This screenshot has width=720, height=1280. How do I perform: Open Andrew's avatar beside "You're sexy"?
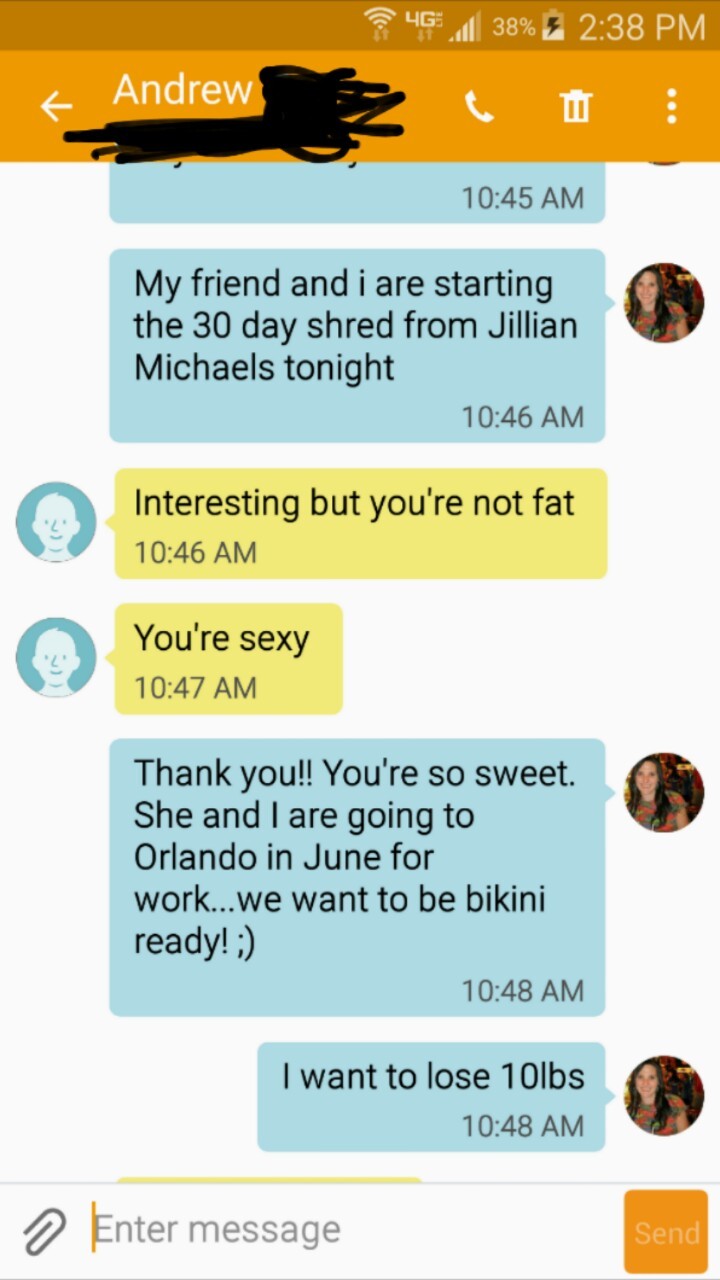(x=56, y=657)
